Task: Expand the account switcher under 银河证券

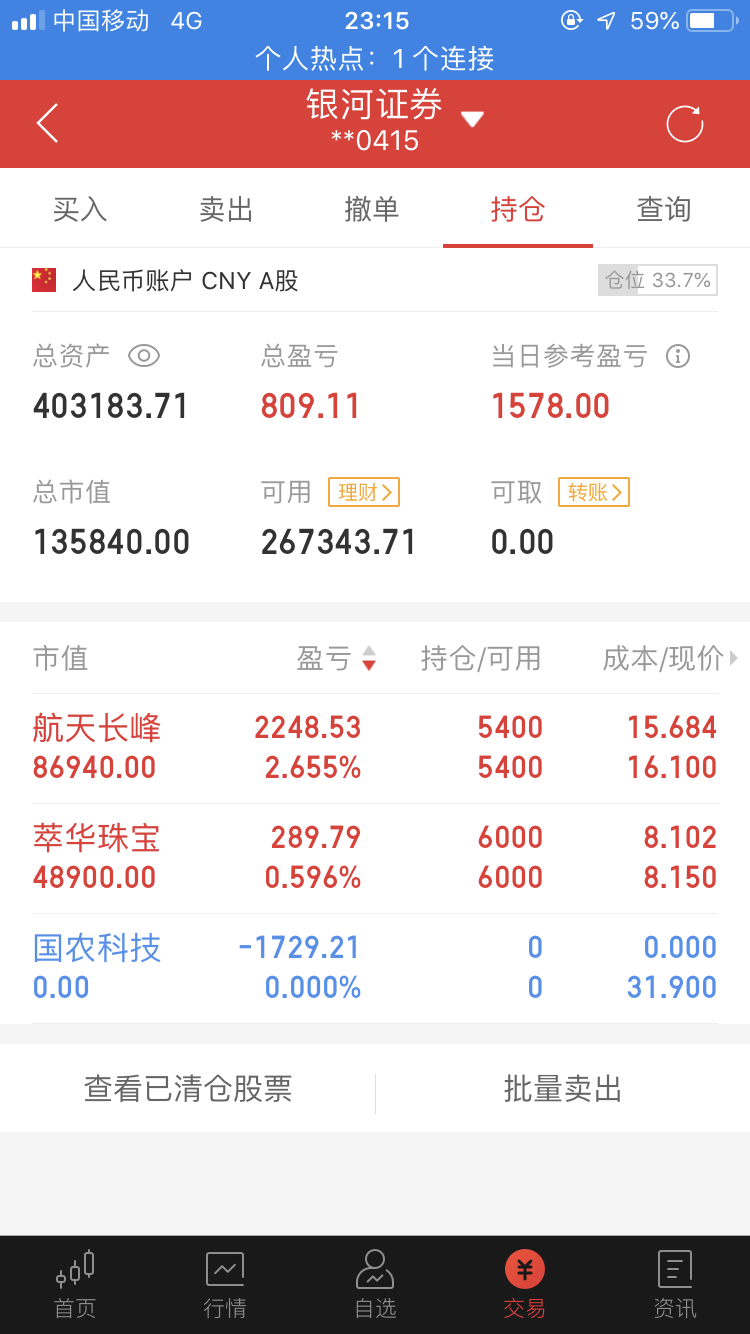Action: [472, 117]
